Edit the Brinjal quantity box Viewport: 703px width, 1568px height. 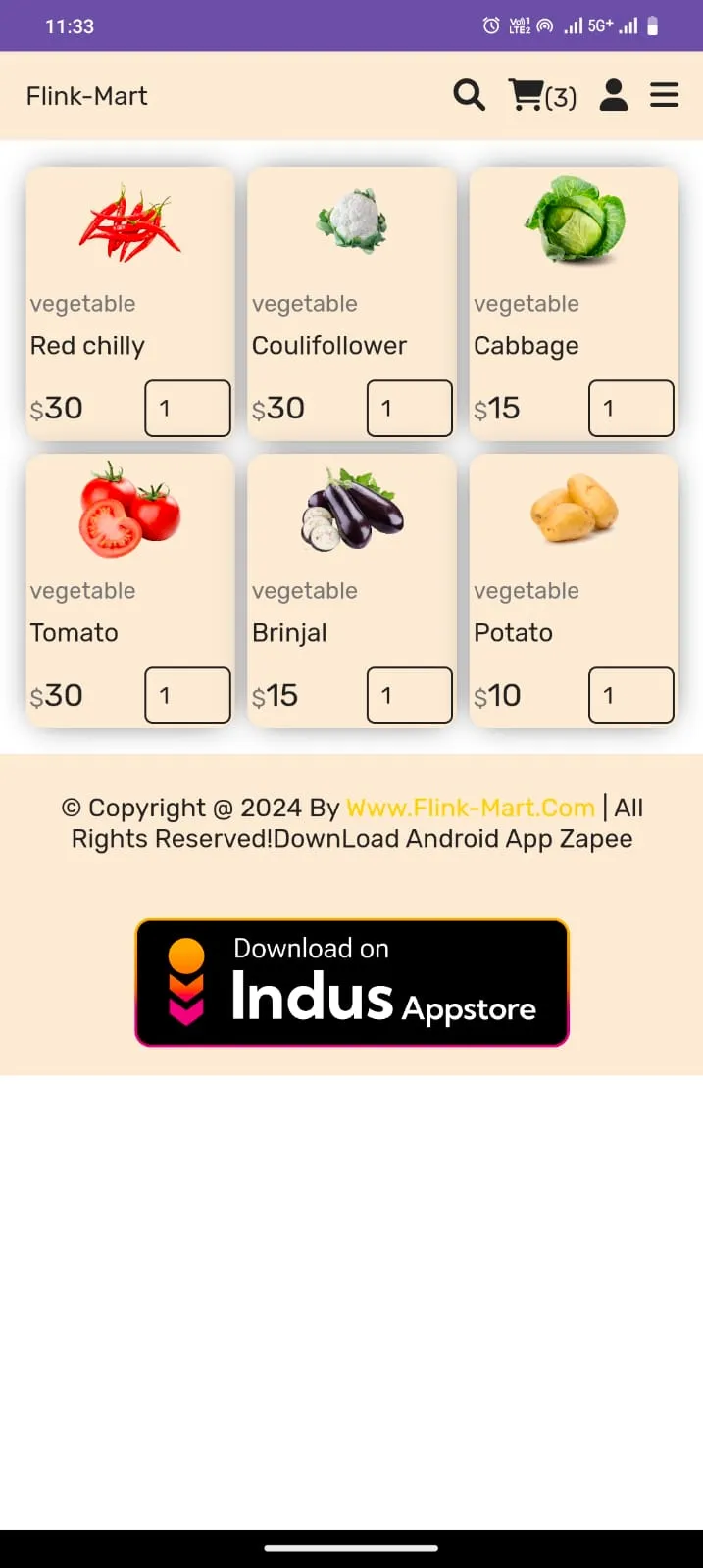coord(409,695)
